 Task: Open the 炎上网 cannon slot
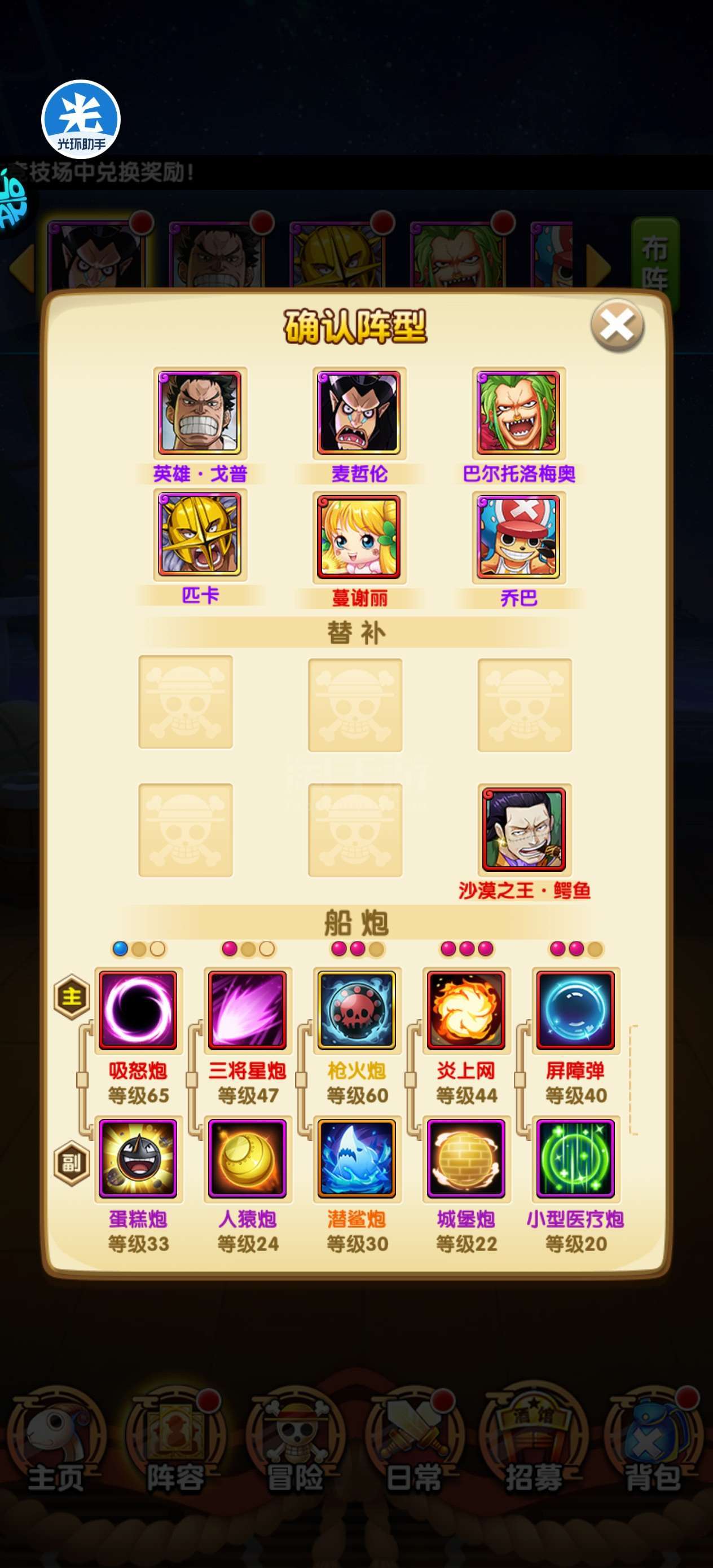[466, 1010]
